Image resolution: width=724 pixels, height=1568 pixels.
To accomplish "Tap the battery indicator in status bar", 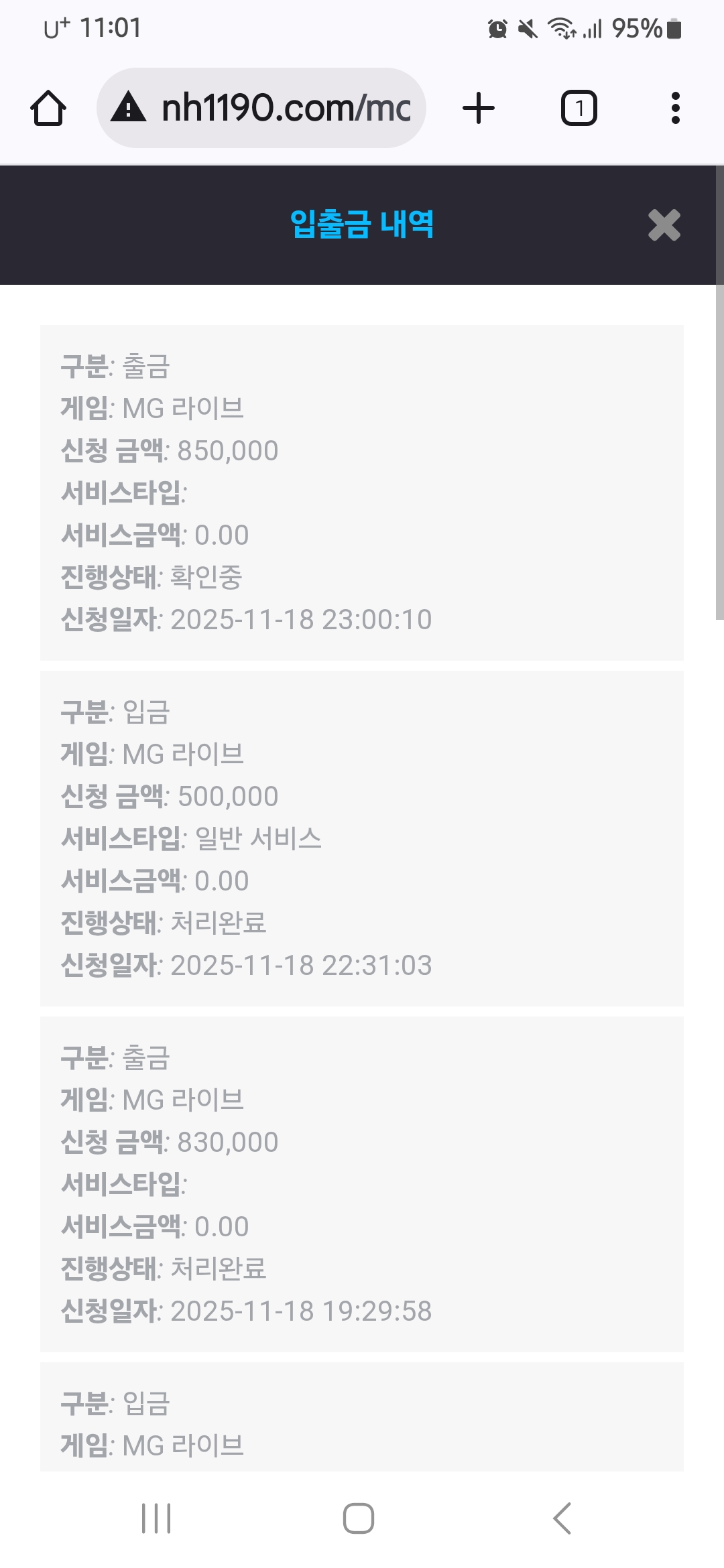I will pyautogui.click(x=672, y=28).
